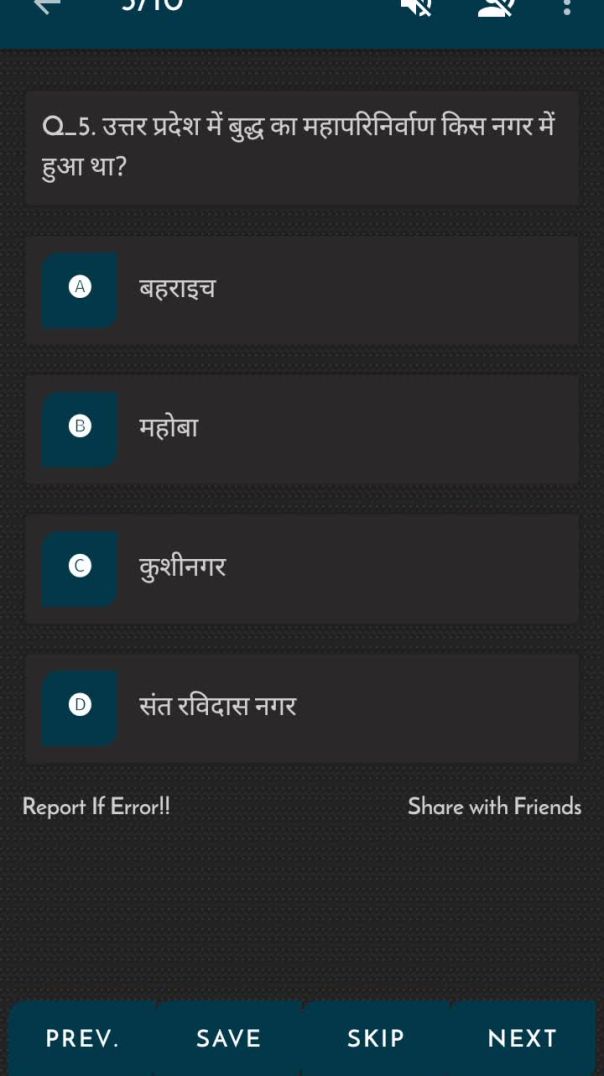Tap Report If Error link
The image size is (604, 1076).
point(96,807)
